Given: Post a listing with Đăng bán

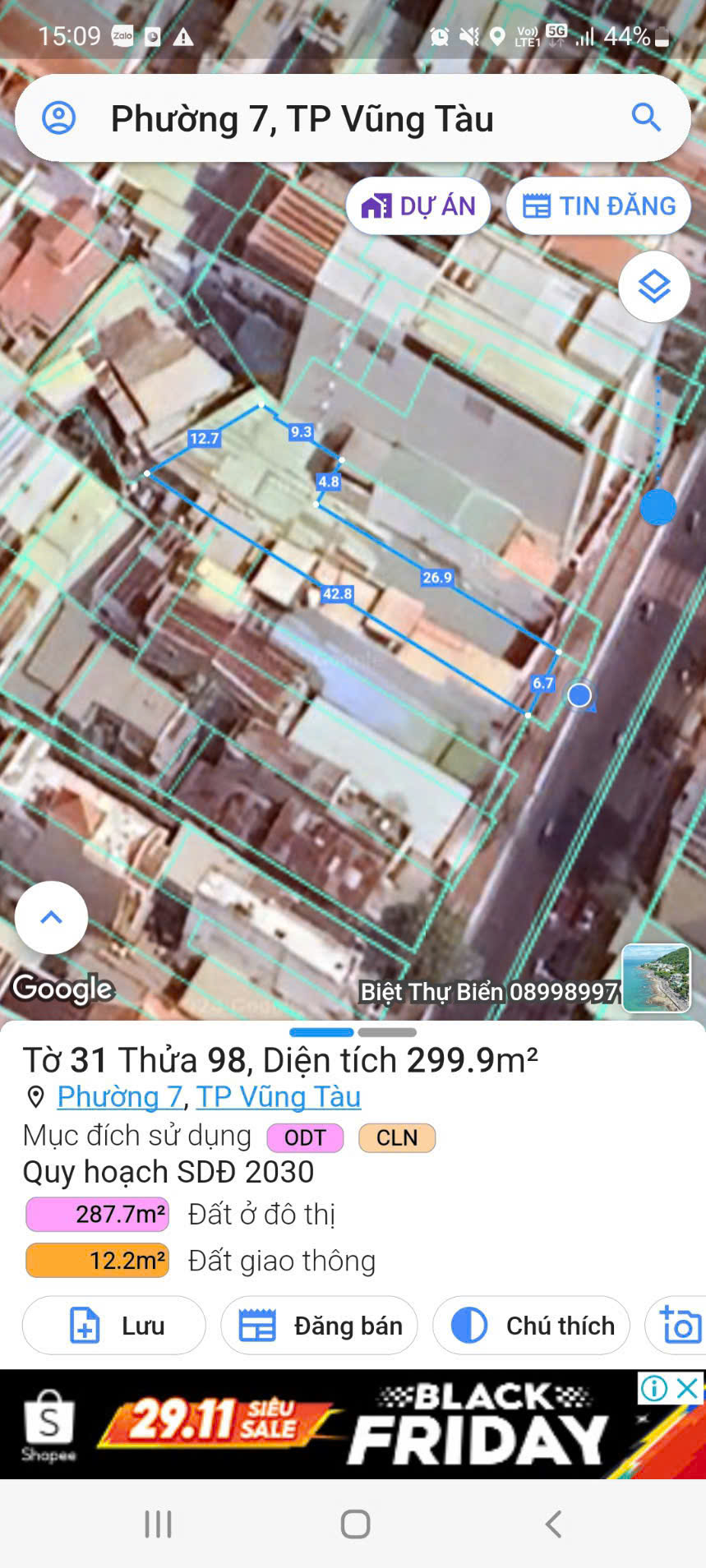Looking at the screenshot, I should click(319, 1325).
